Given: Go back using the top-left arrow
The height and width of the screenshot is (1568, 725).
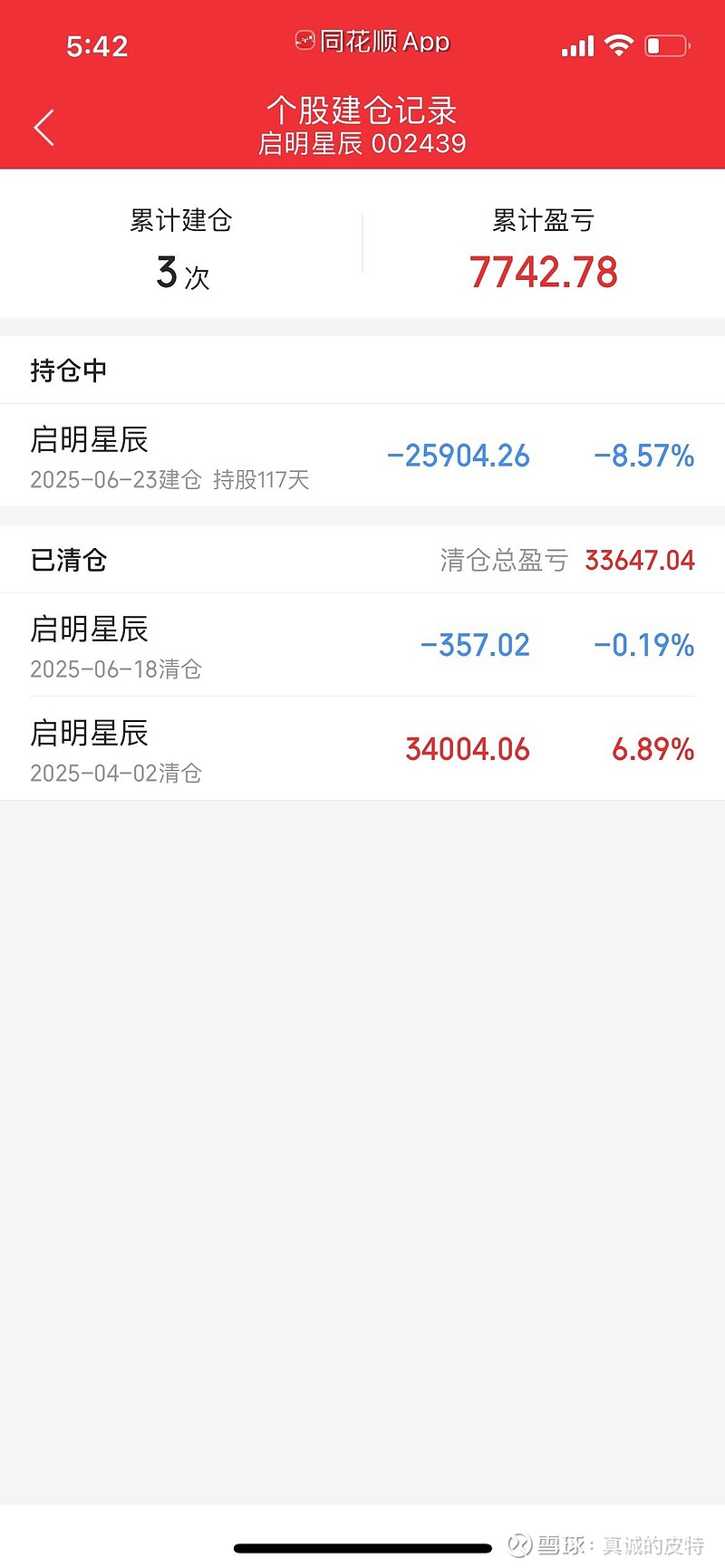Looking at the screenshot, I should click(44, 128).
